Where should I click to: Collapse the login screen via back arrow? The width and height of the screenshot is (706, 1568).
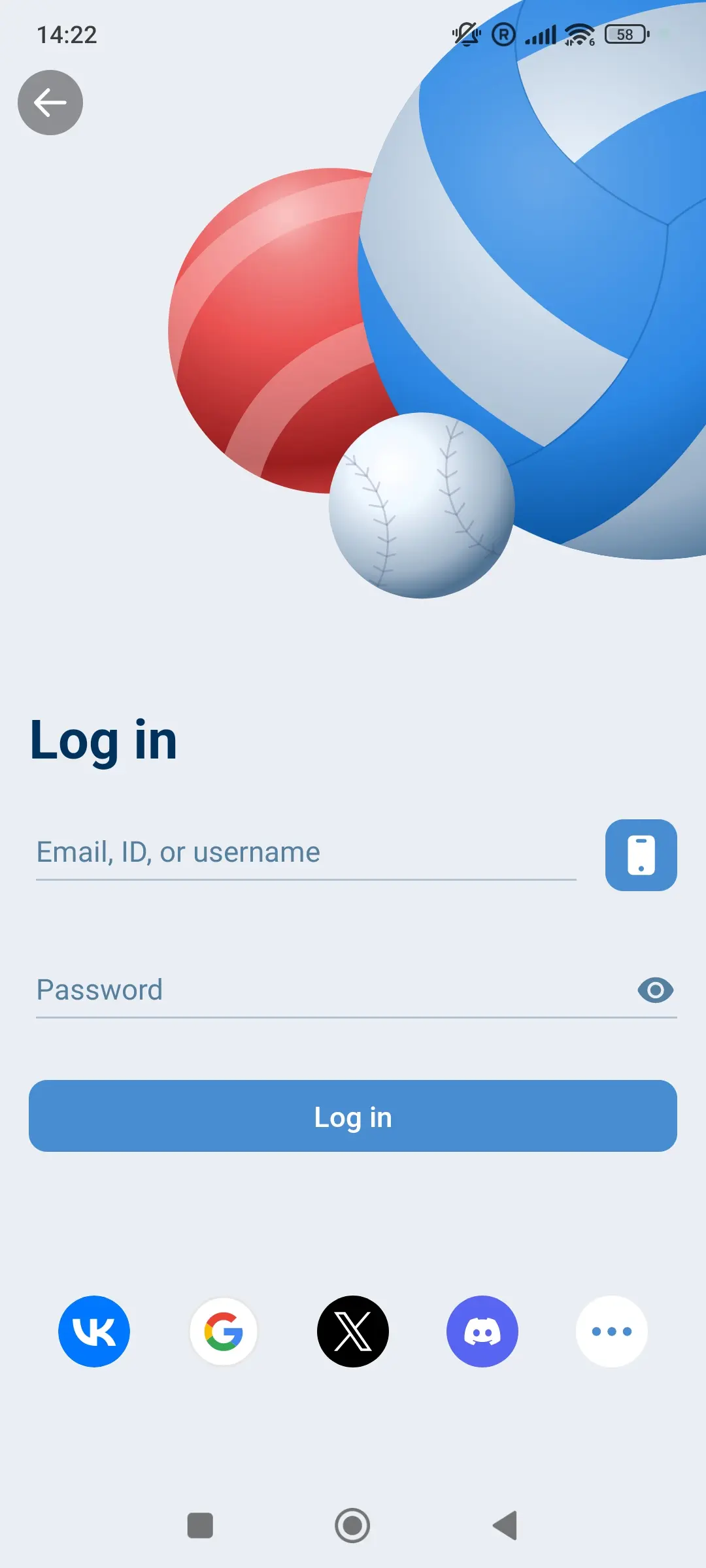click(50, 103)
